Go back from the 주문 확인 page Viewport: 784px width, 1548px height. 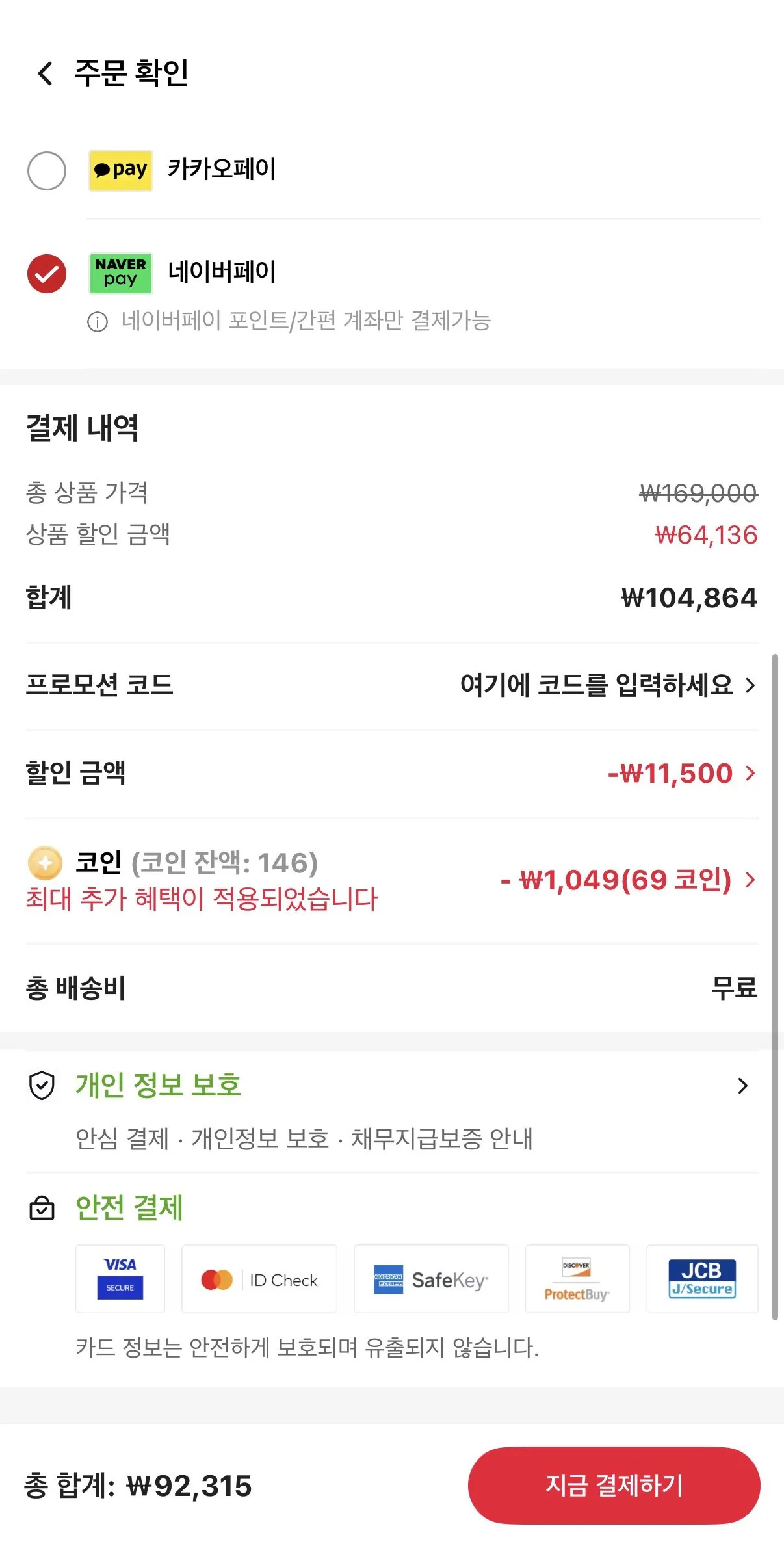(45, 73)
